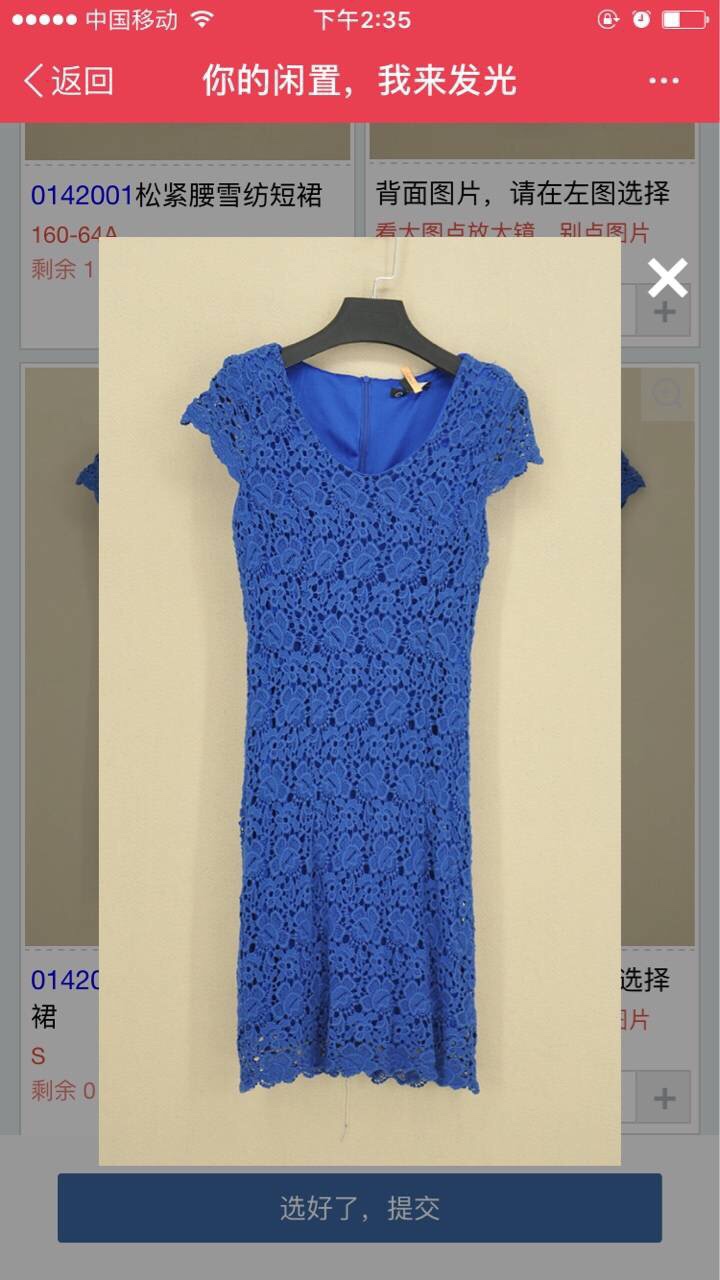Submit selection with 选好了，提交 button
Image resolution: width=720 pixels, height=1280 pixels.
360,1208
